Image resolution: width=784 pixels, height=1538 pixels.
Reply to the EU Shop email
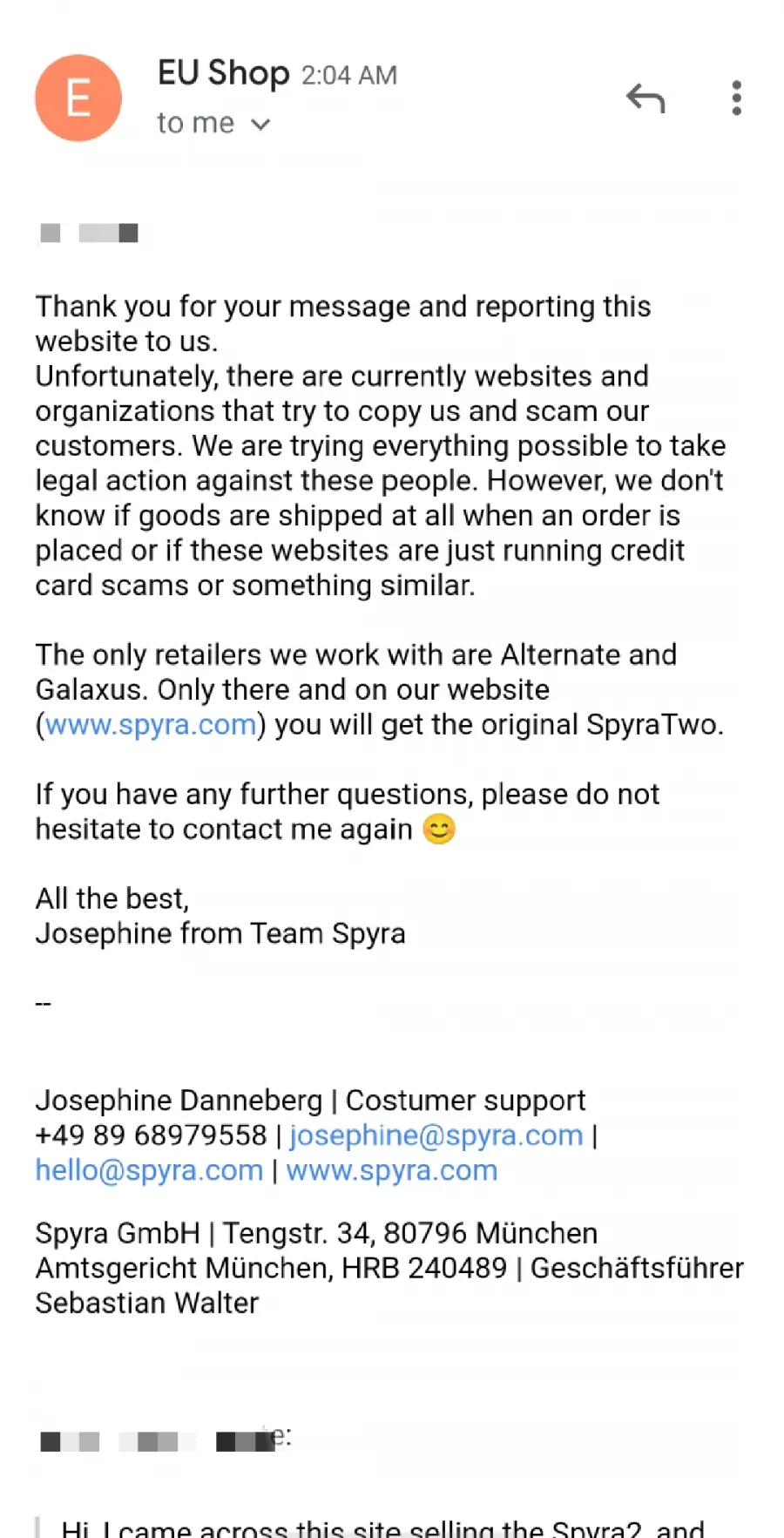coord(645,98)
